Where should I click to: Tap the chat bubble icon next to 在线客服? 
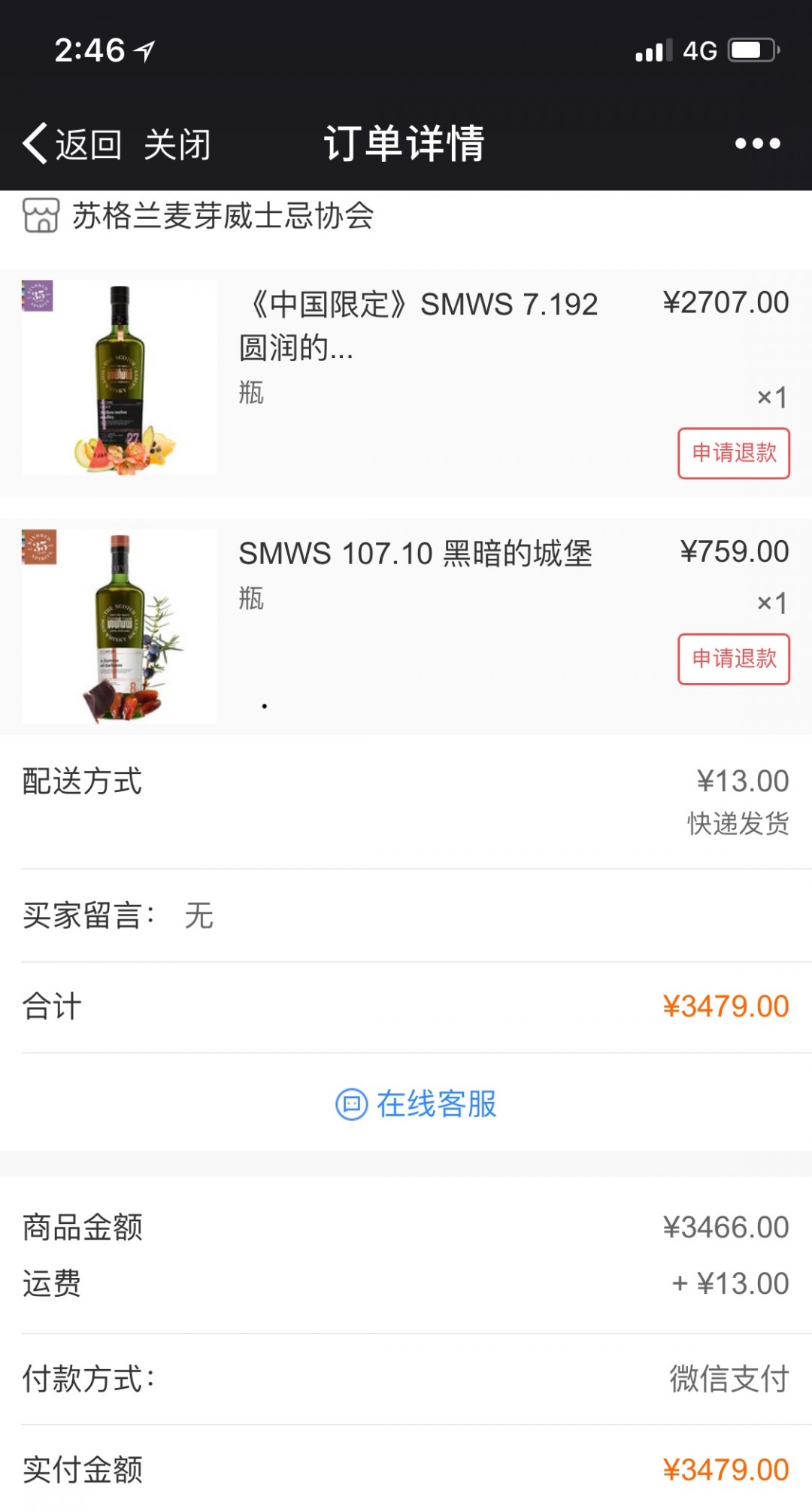point(350,1104)
